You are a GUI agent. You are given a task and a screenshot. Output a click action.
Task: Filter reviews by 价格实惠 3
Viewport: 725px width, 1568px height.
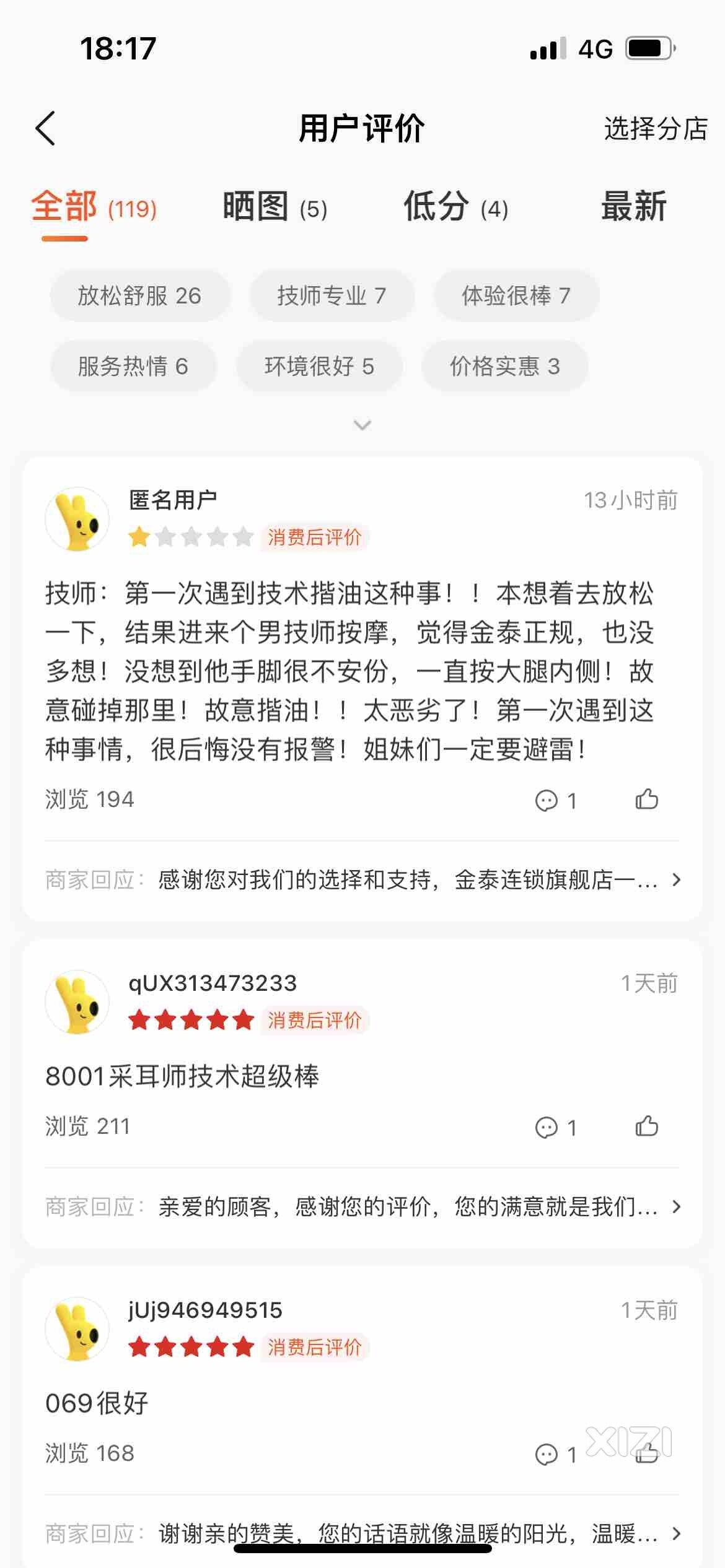click(504, 366)
